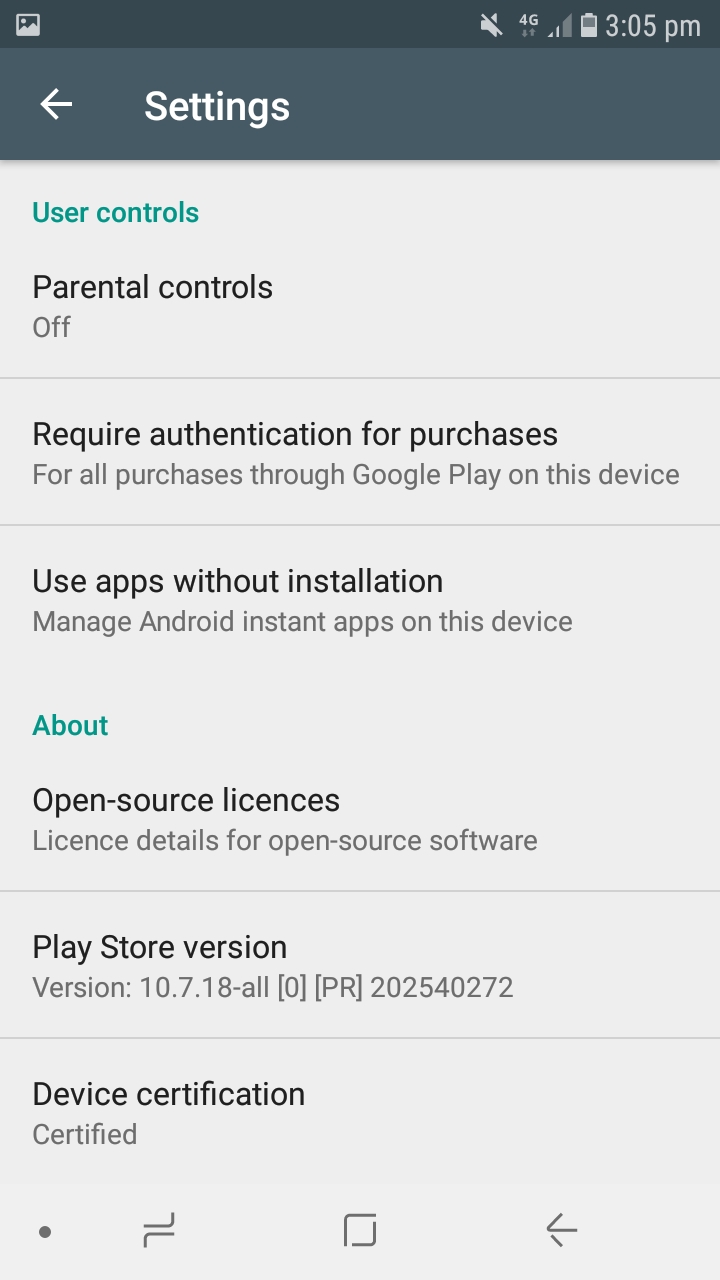Open Device certification row

tap(360, 1112)
